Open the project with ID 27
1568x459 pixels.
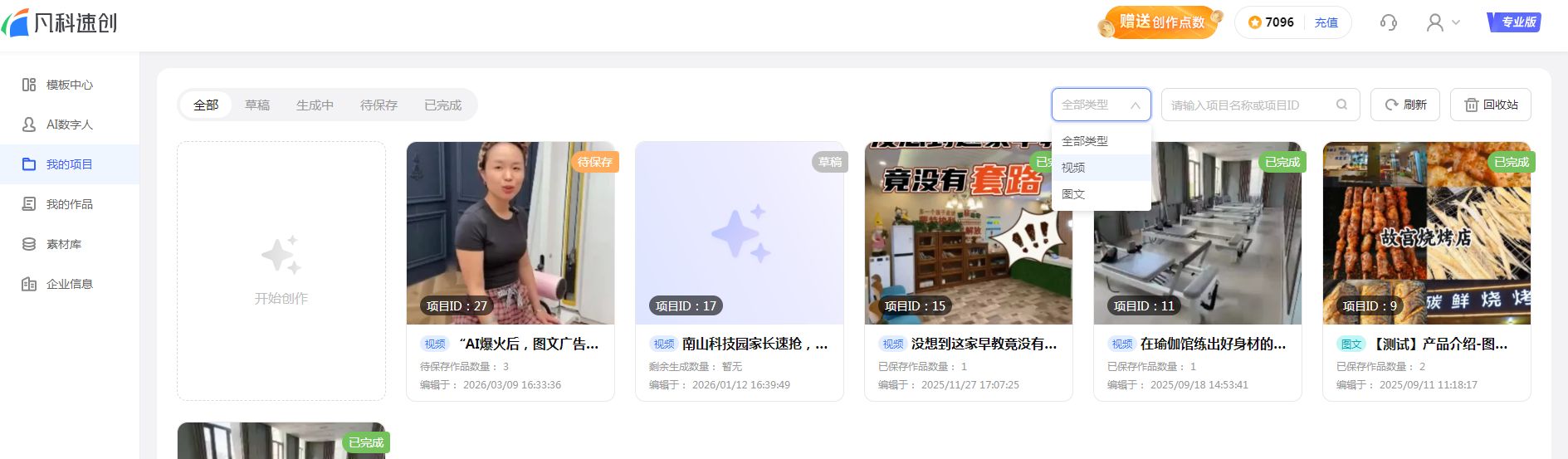point(510,233)
